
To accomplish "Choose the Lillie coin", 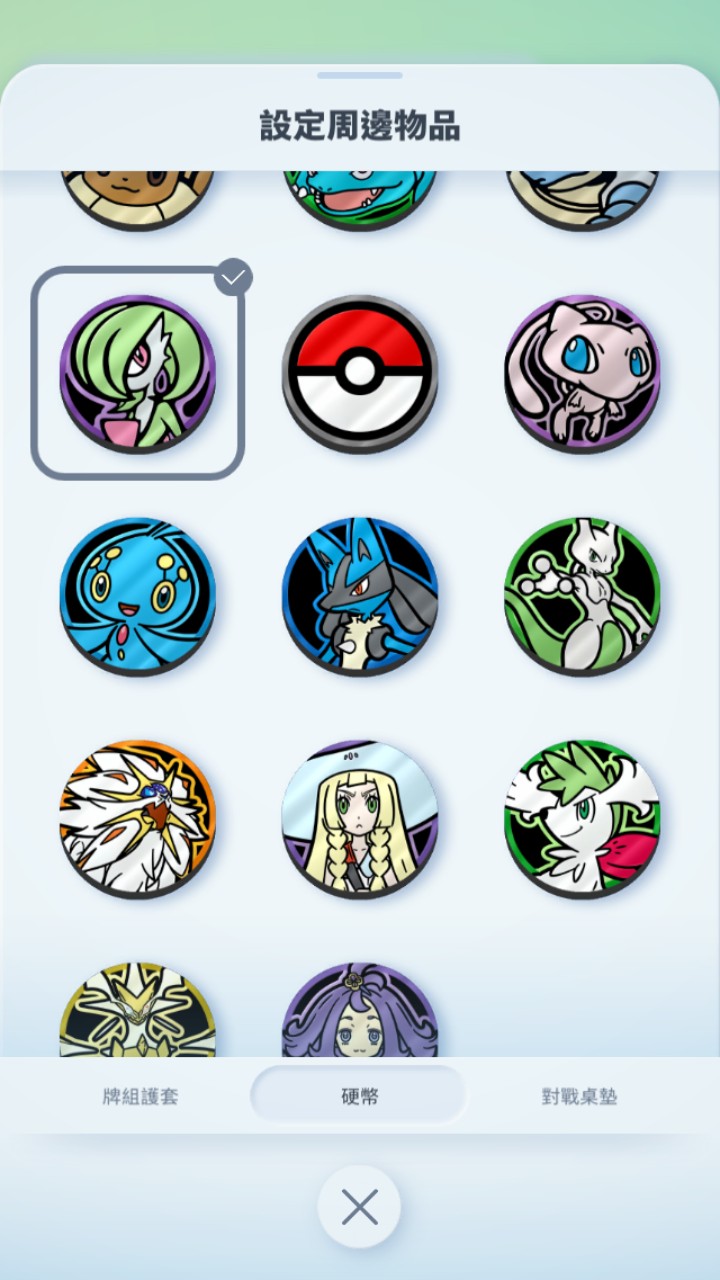I will [x=360, y=817].
